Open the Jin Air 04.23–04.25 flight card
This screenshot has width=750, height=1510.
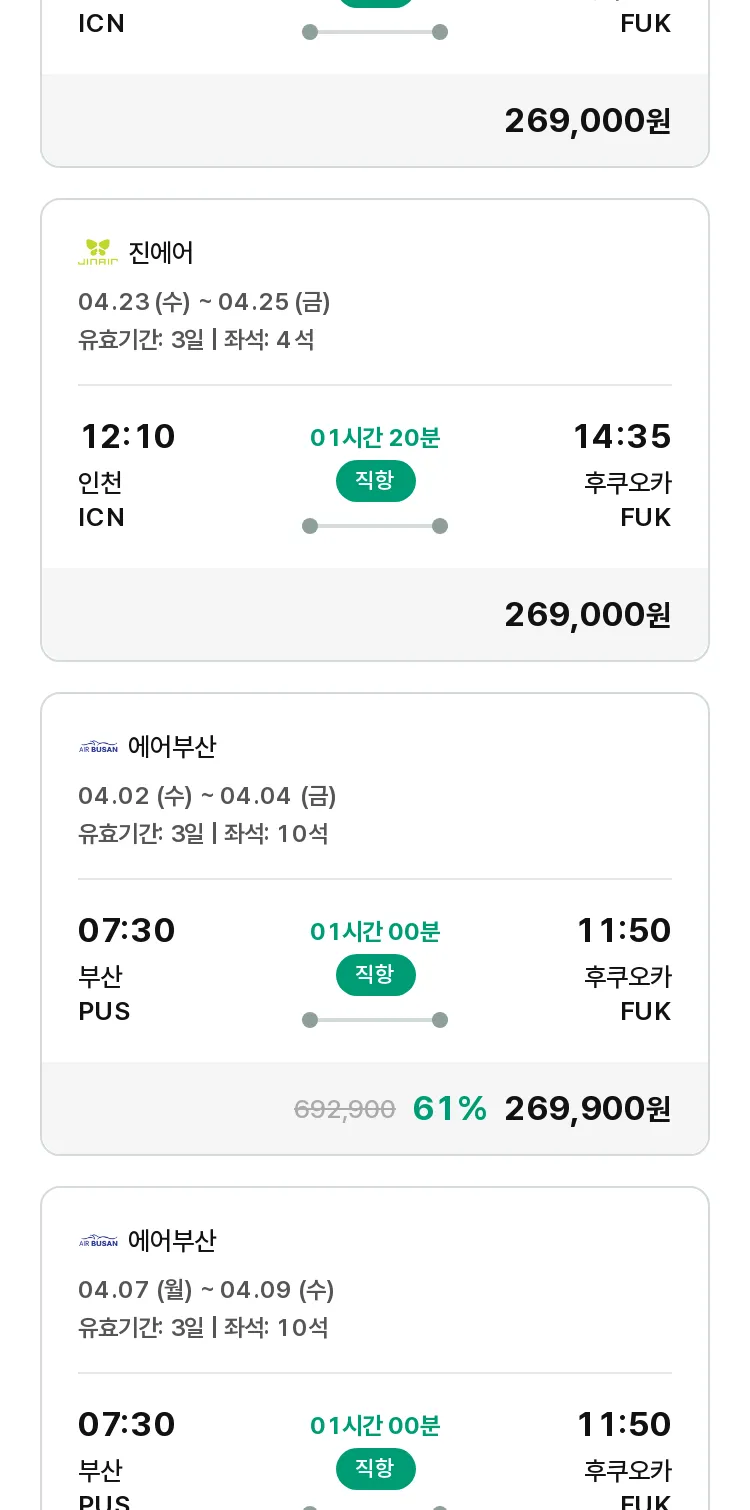[x=375, y=430]
